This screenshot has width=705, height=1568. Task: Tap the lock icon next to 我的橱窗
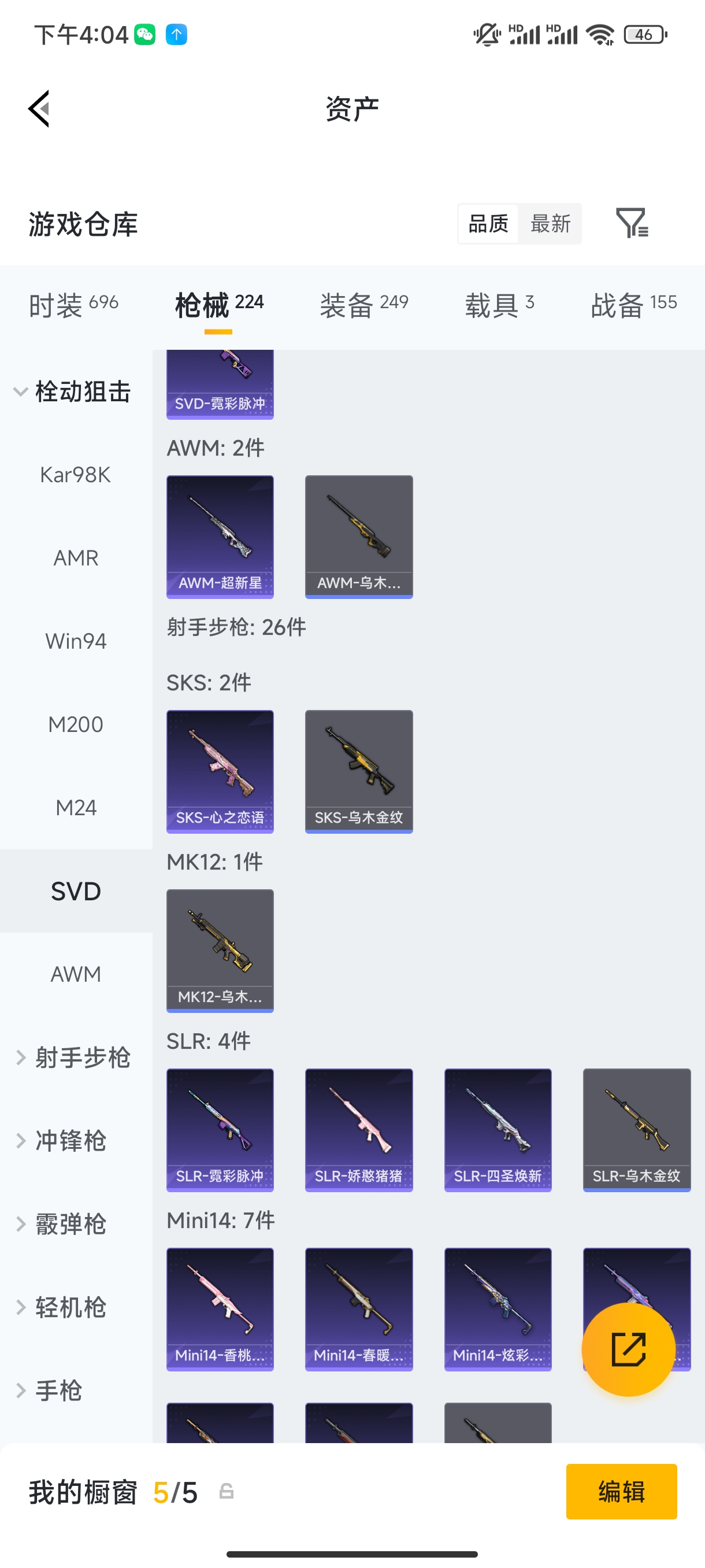pos(227,1492)
